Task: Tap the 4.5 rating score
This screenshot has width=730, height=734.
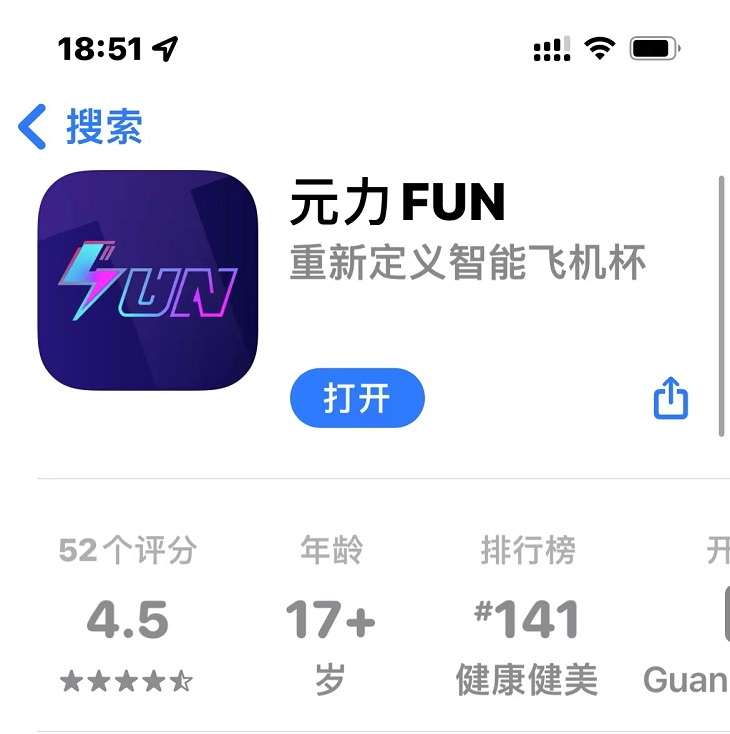Action: point(126,620)
